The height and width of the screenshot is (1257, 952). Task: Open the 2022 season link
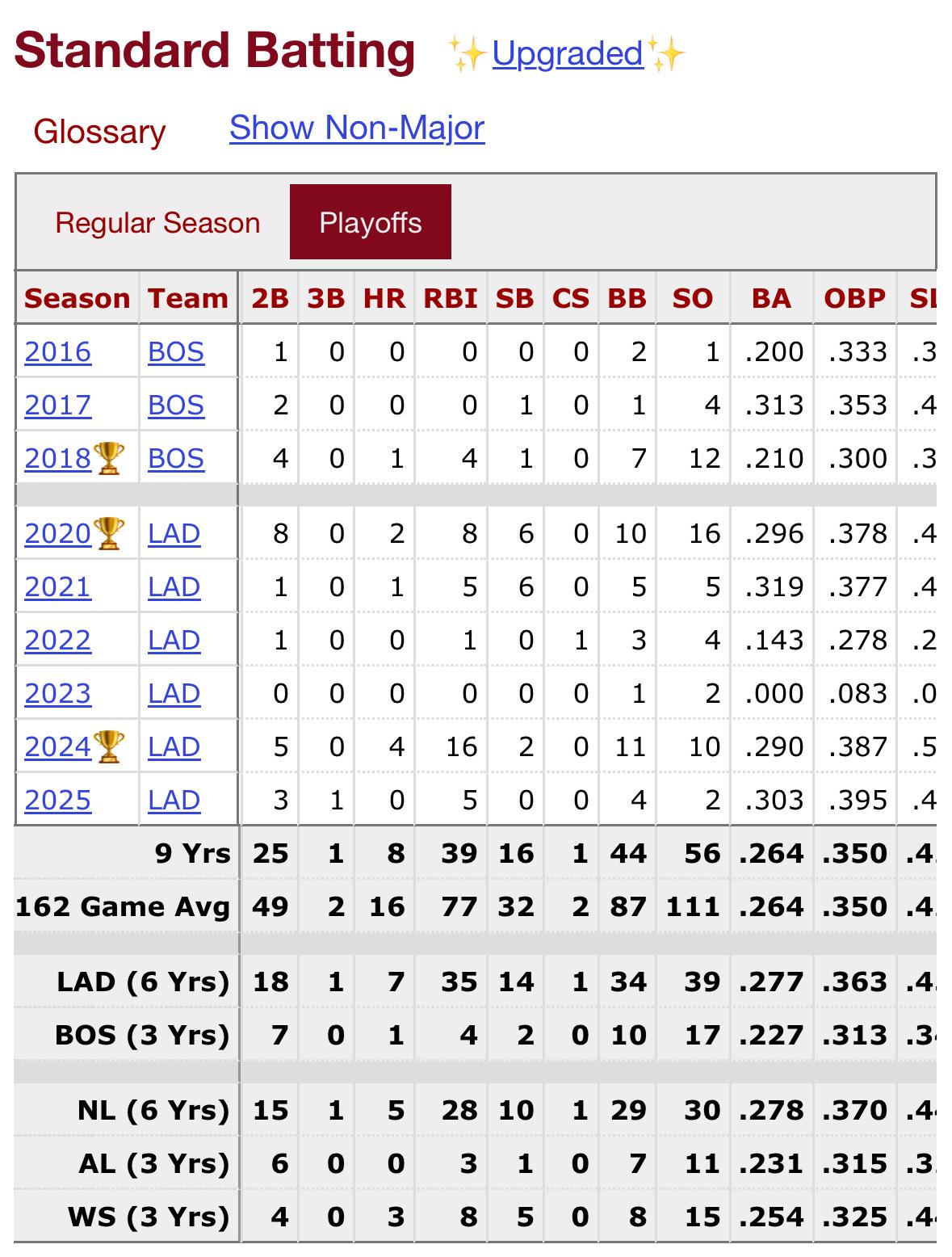[x=58, y=641]
